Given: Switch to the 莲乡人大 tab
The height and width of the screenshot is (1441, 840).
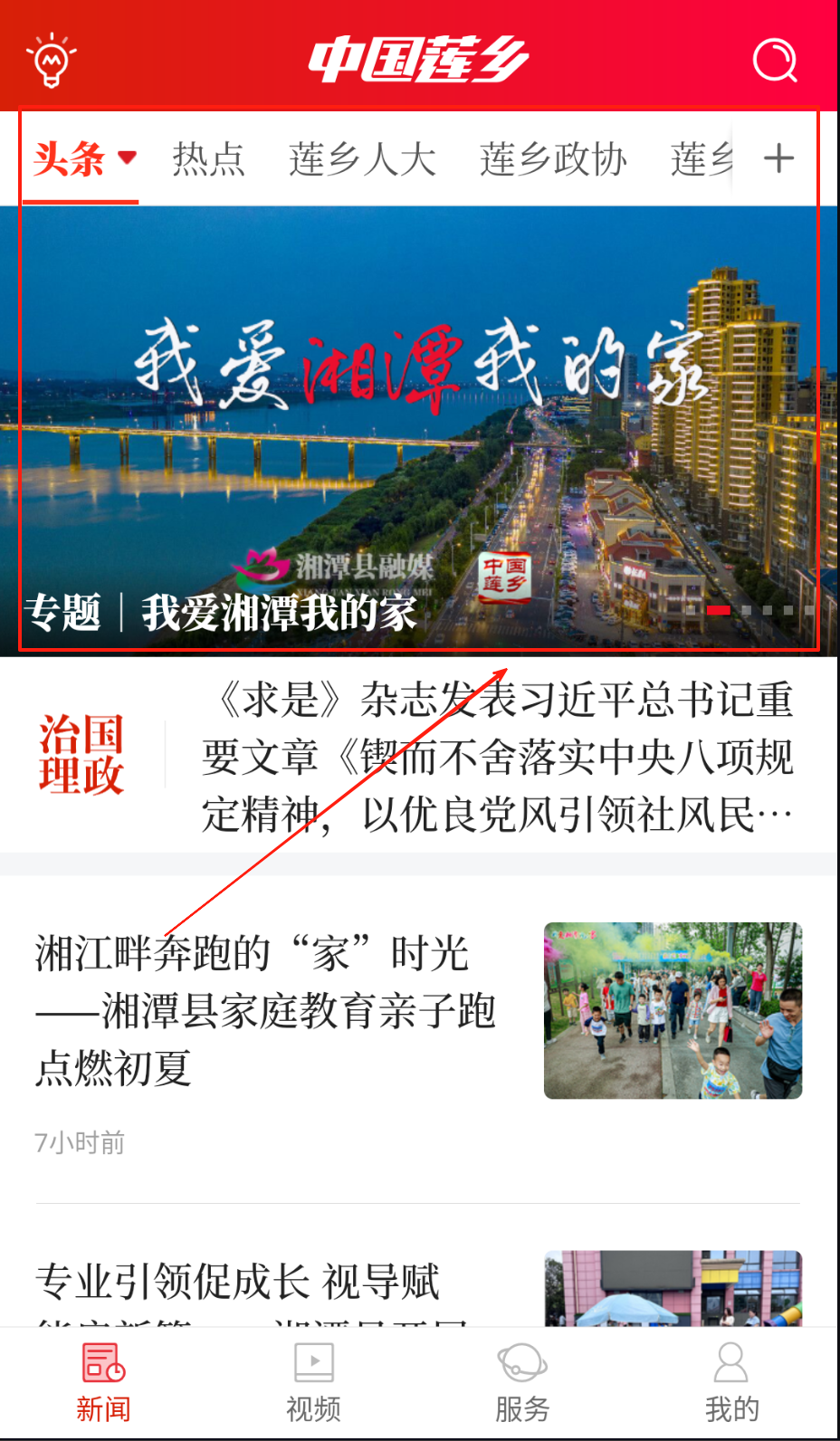Looking at the screenshot, I should pyautogui.click(x=362, y=159).
